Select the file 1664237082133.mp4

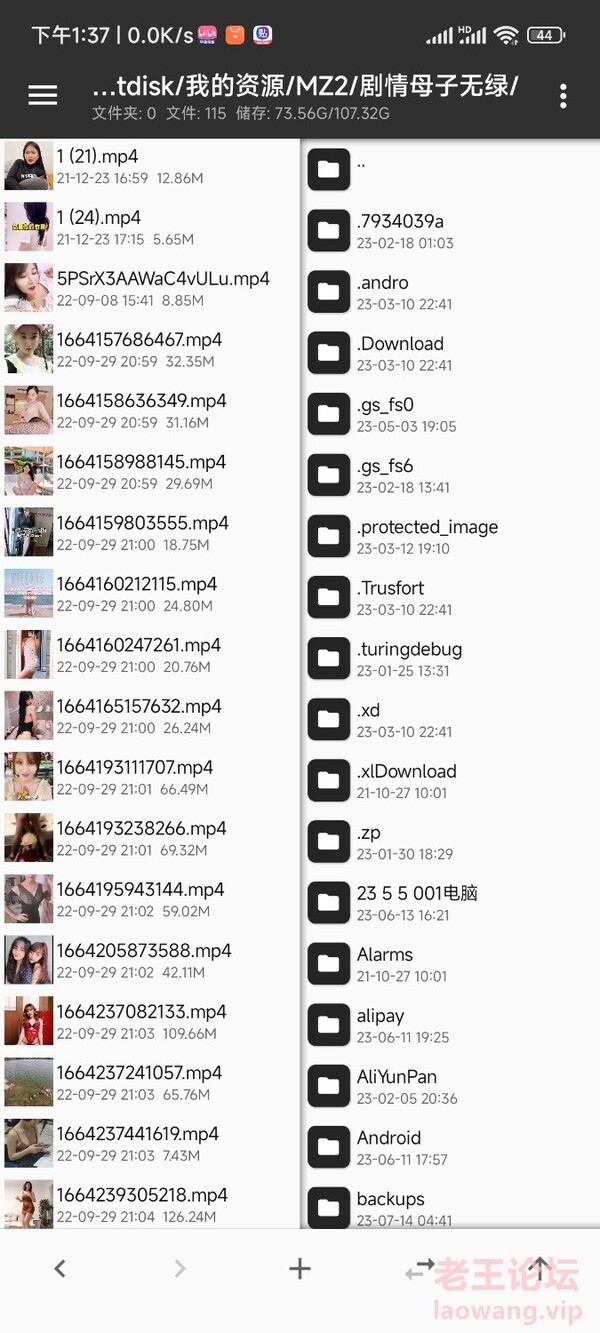(150, 1021)
